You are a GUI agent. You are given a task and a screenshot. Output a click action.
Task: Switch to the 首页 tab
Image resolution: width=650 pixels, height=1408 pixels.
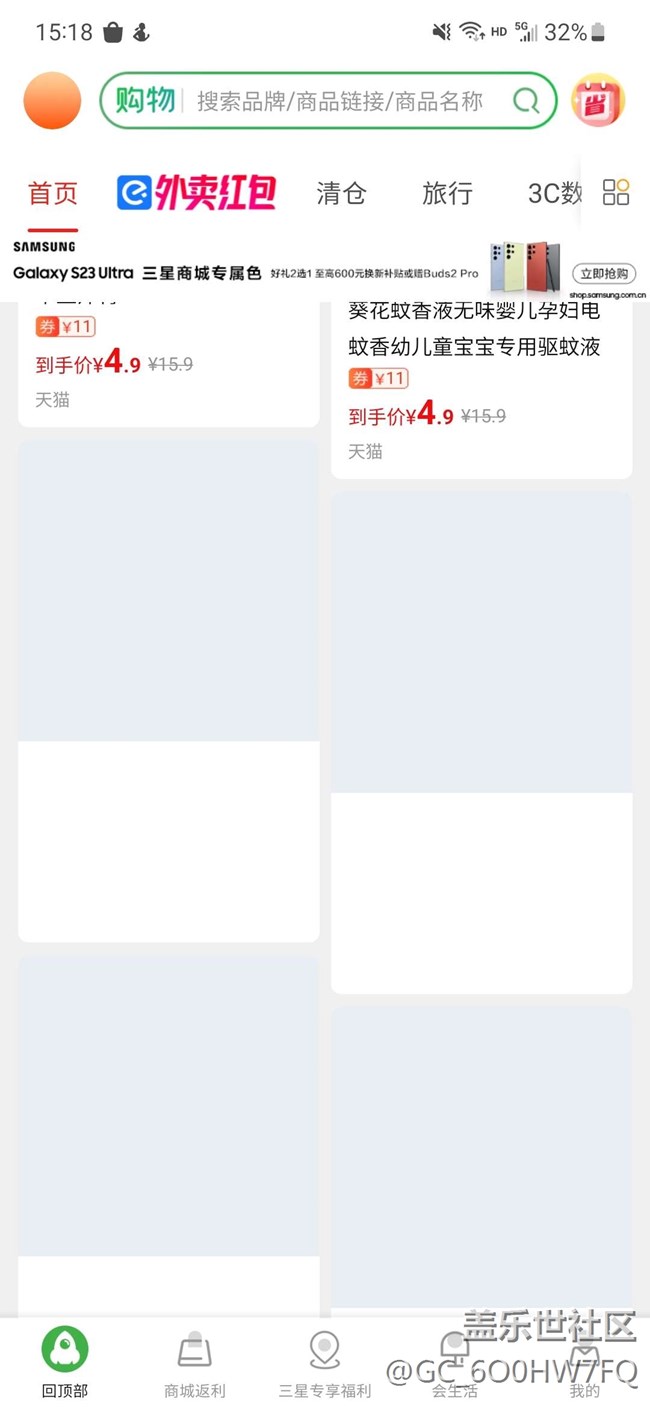(53, 193)
